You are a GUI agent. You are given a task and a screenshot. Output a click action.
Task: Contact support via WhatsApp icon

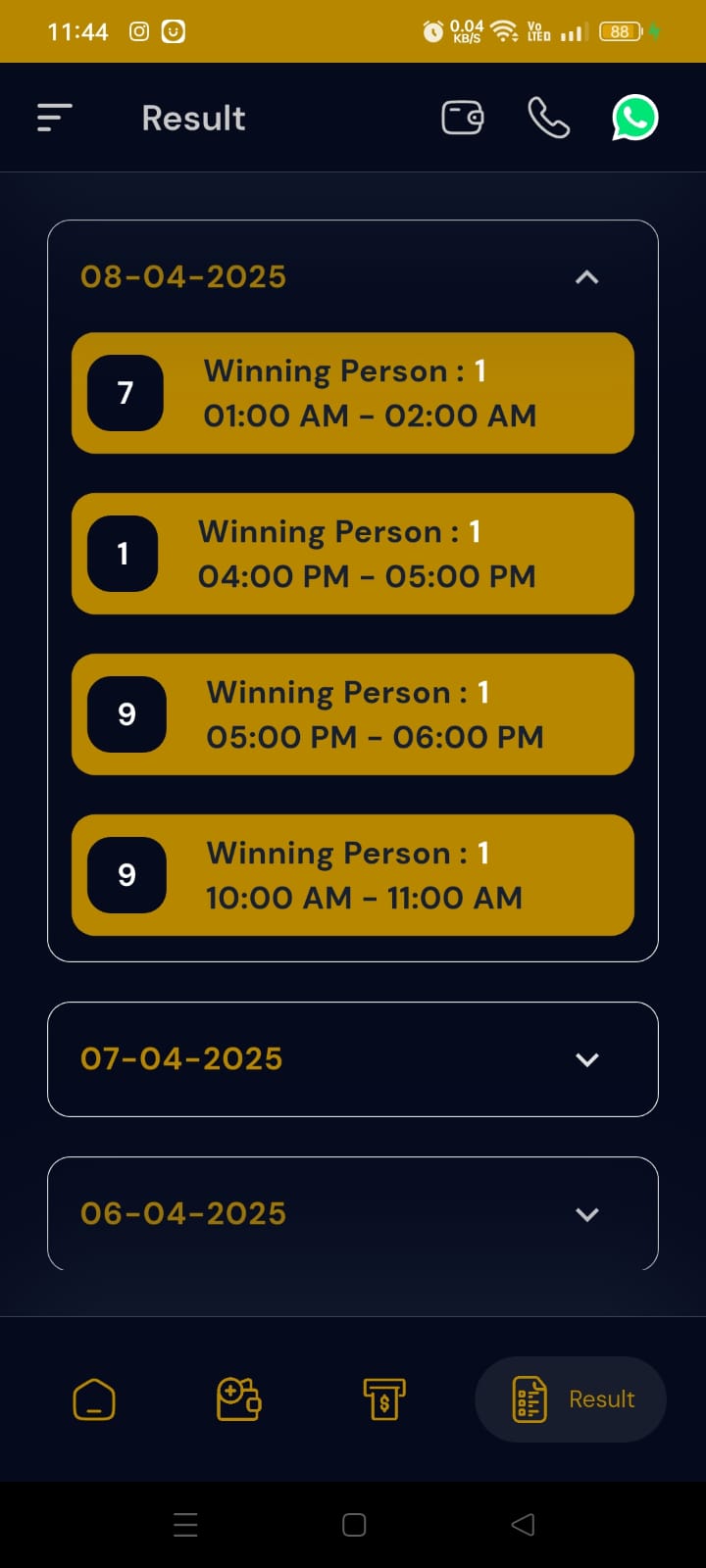point(634,119)
